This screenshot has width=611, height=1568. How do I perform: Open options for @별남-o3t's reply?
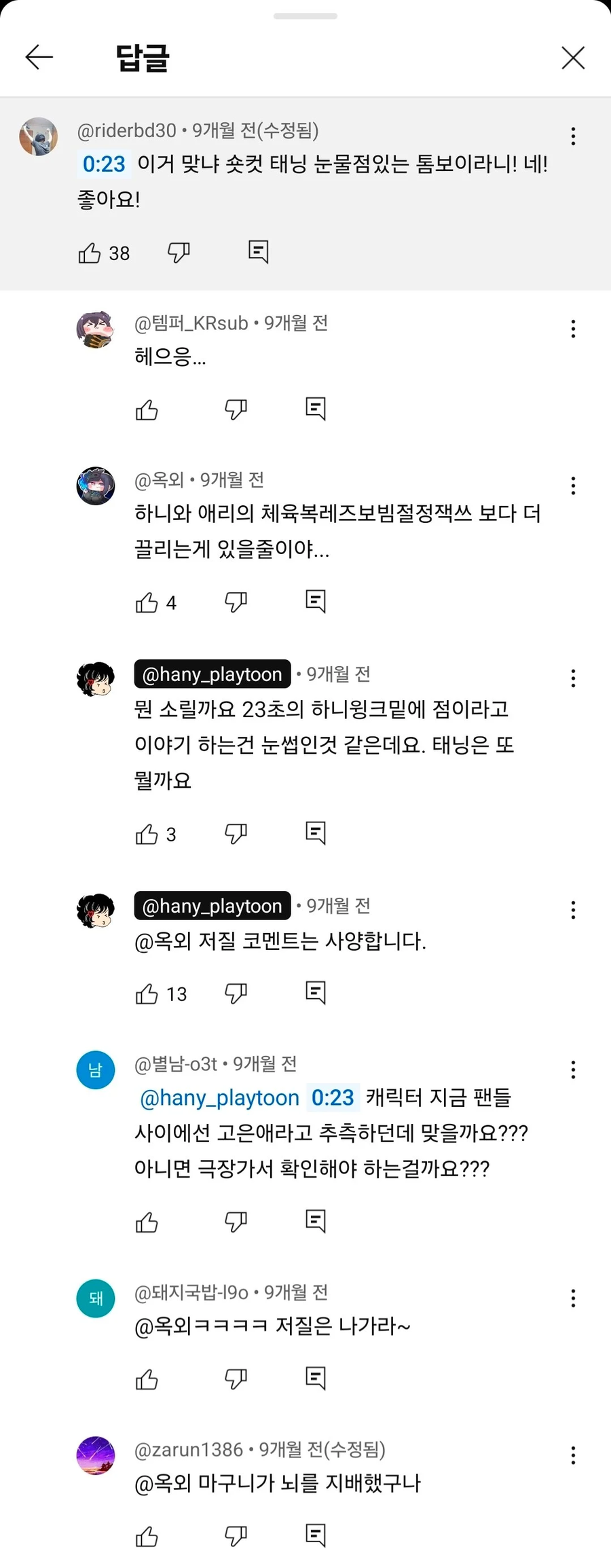573,1070
